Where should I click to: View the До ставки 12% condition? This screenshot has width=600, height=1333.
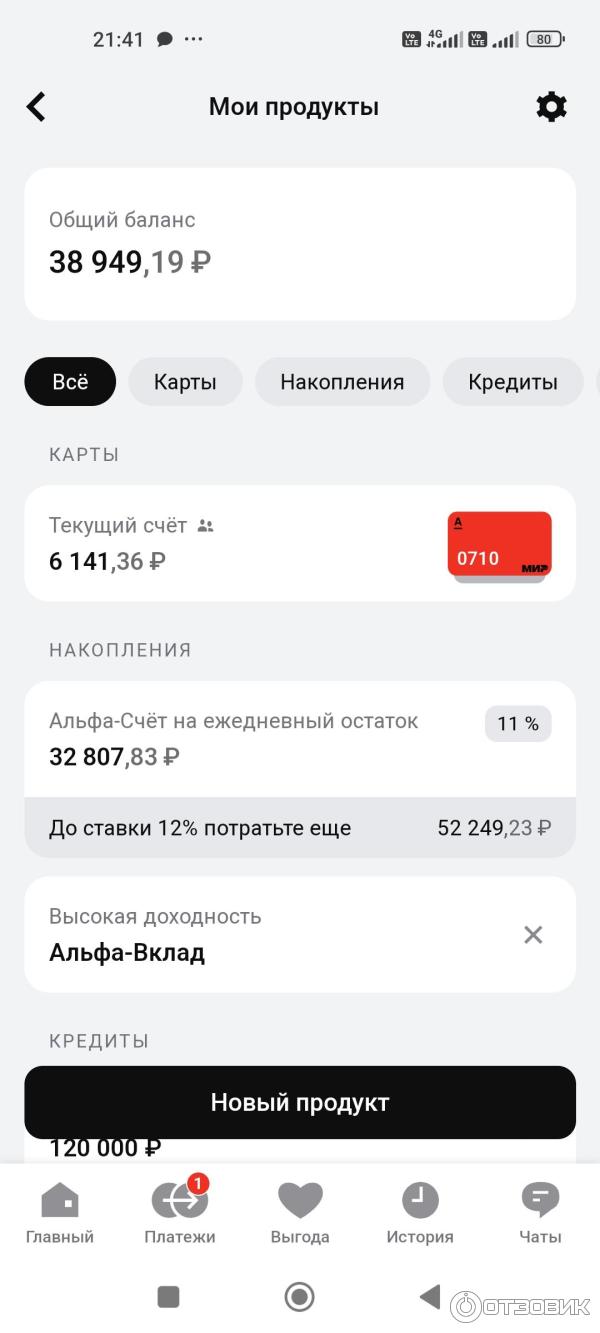click(300, 828)
